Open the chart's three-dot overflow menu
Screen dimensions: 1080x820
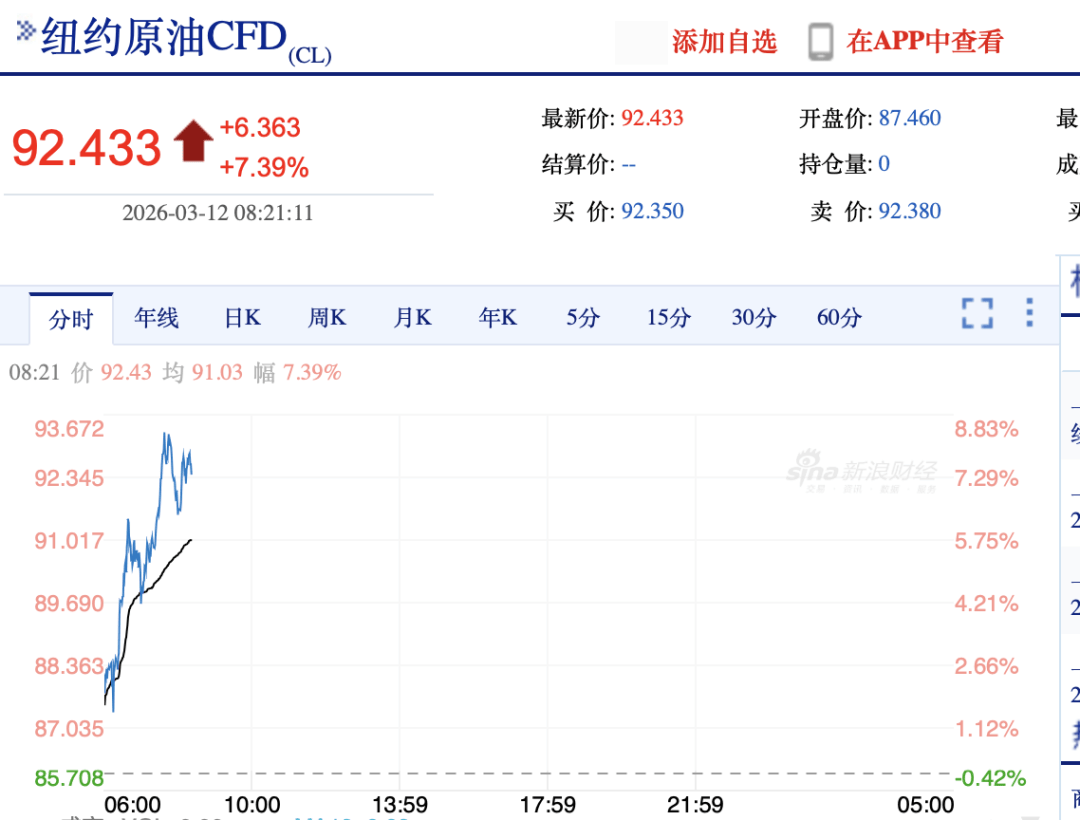click(x=1029, y=313)
